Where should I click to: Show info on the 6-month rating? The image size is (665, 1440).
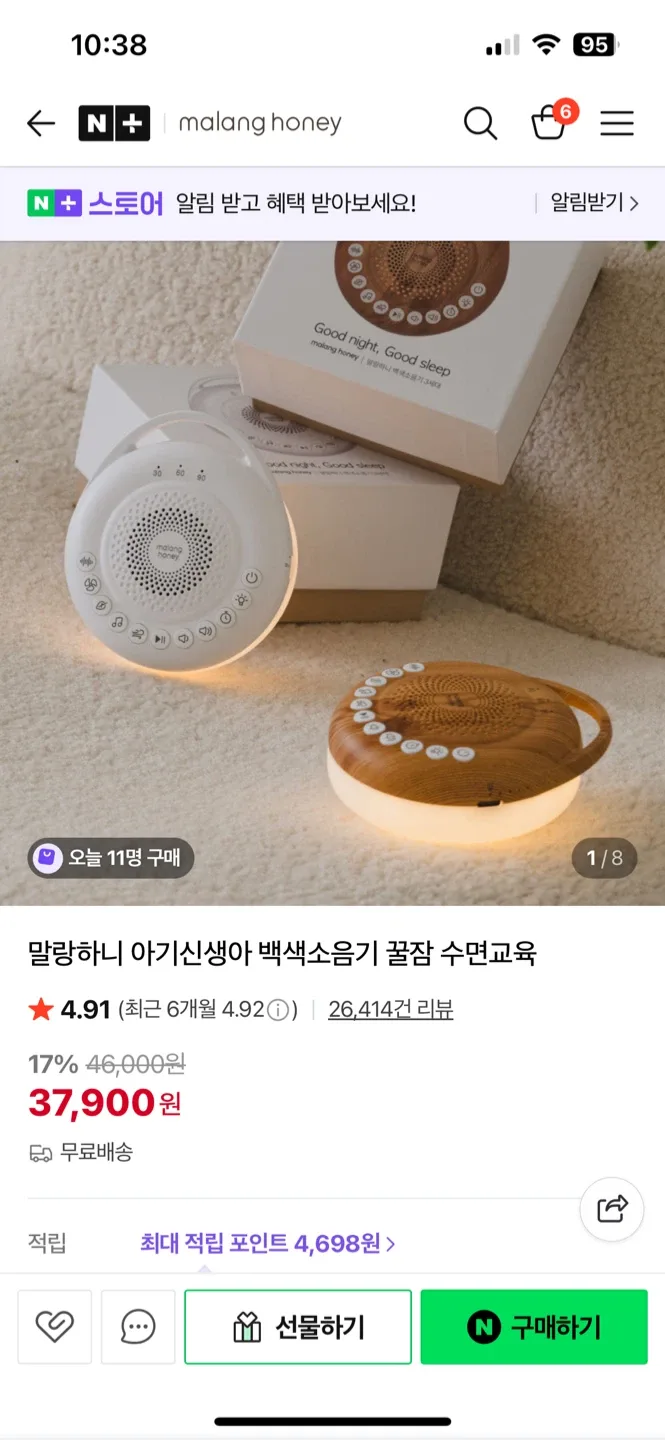(x=280, y=1010)
